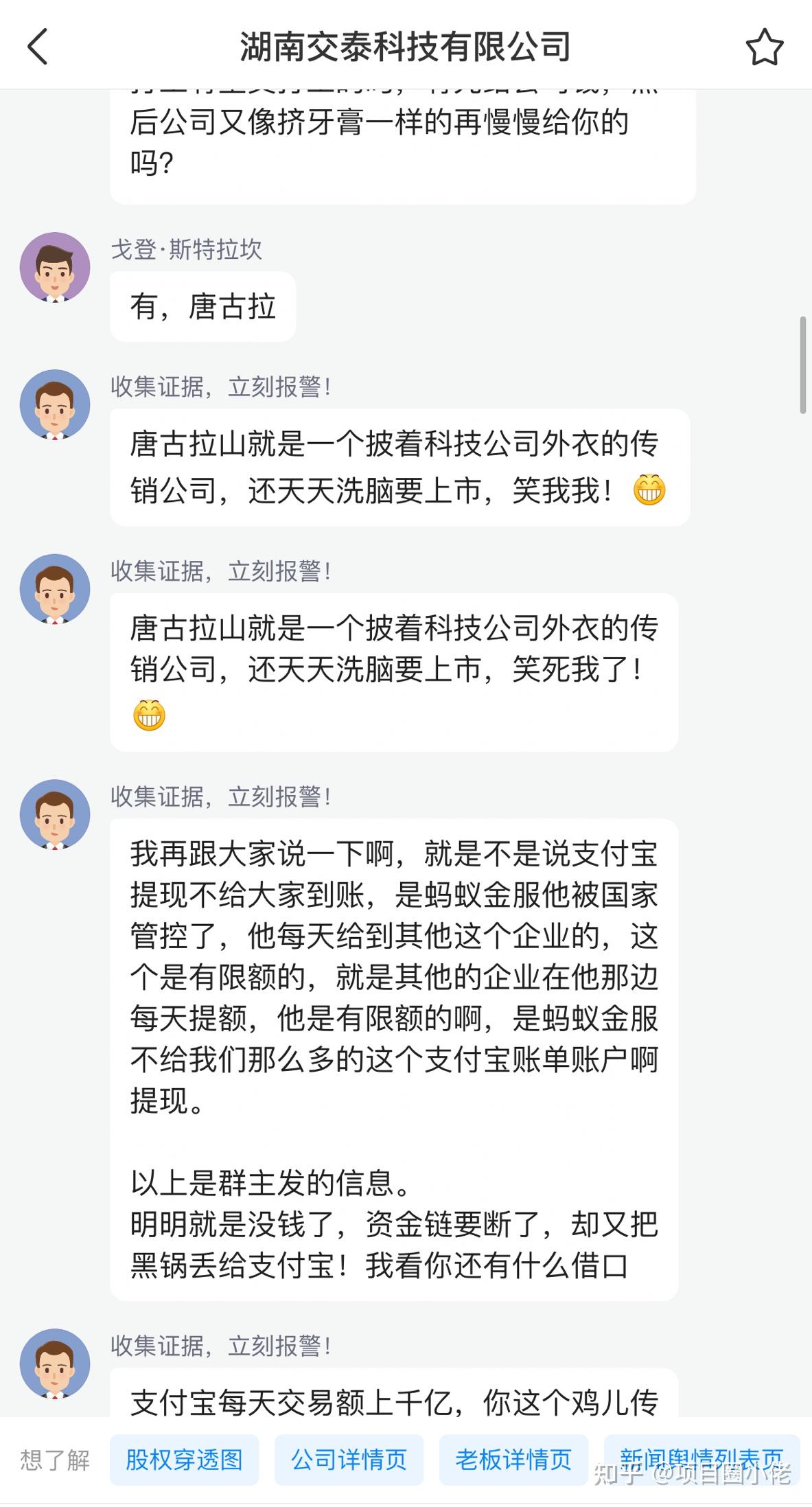
Task: Click the title 湖南交泰科技有限公司
Action: tap(406, 47)
